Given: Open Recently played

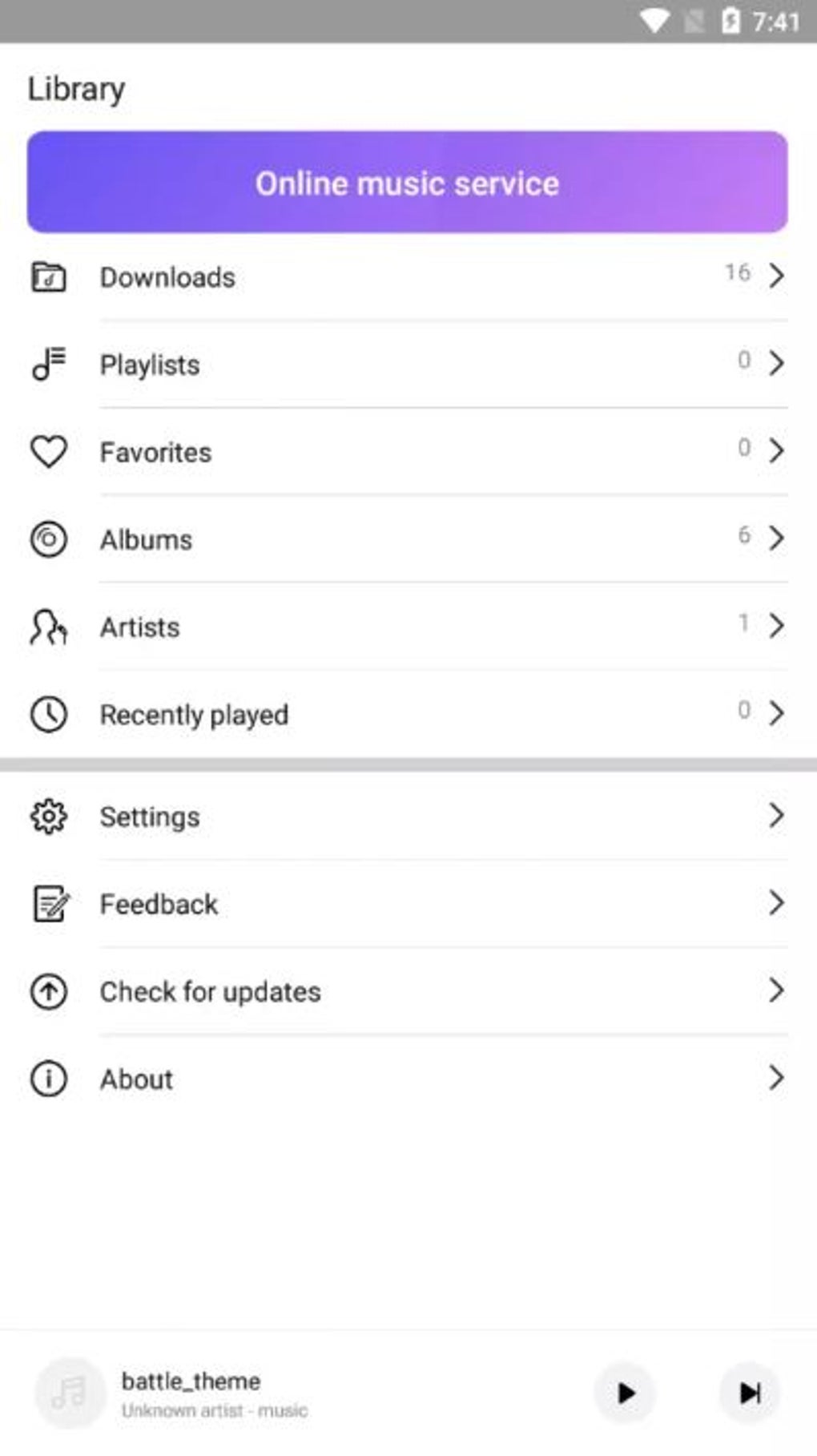Looking at the screenshot, I should [x=408, y=714].
